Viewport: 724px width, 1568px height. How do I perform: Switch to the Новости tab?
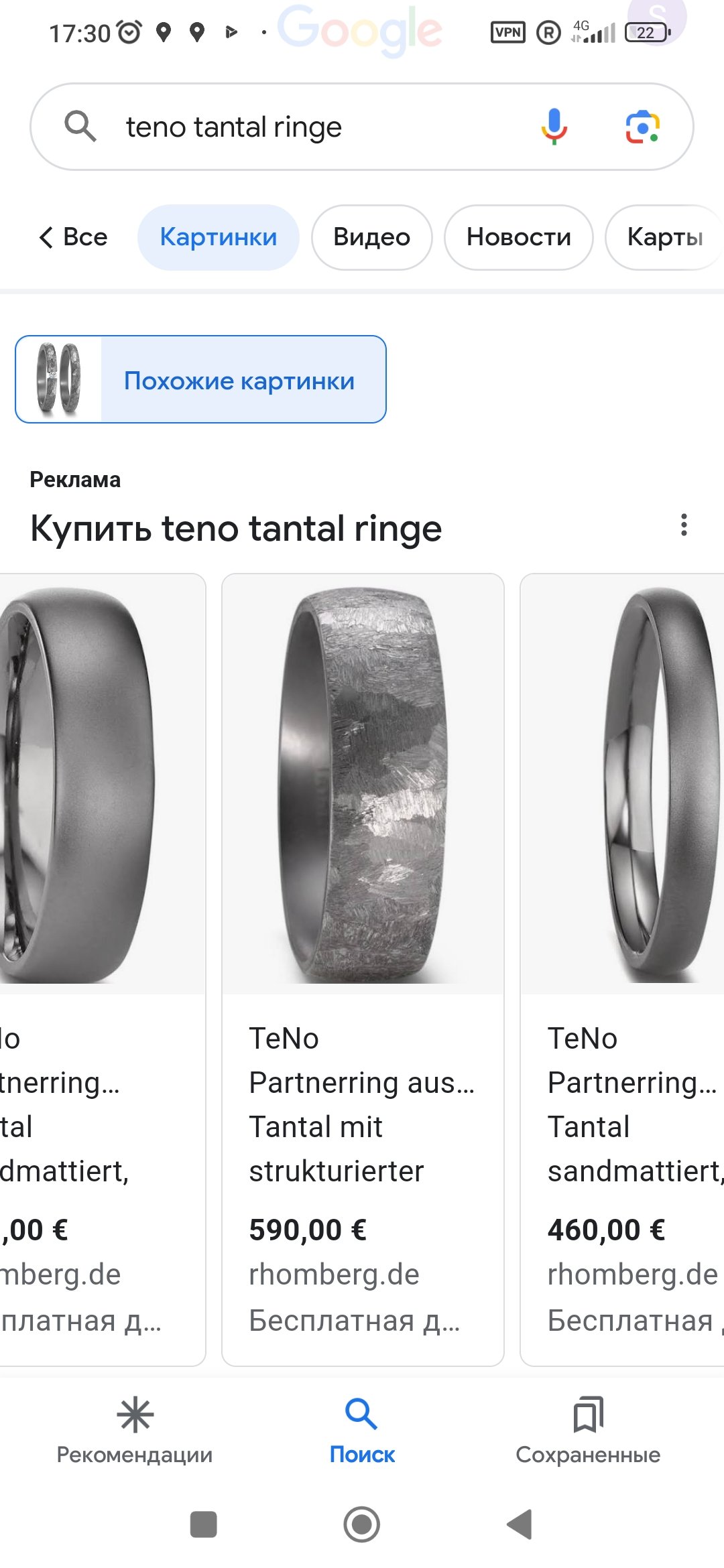pyautogui.click(x=519, y=237)
